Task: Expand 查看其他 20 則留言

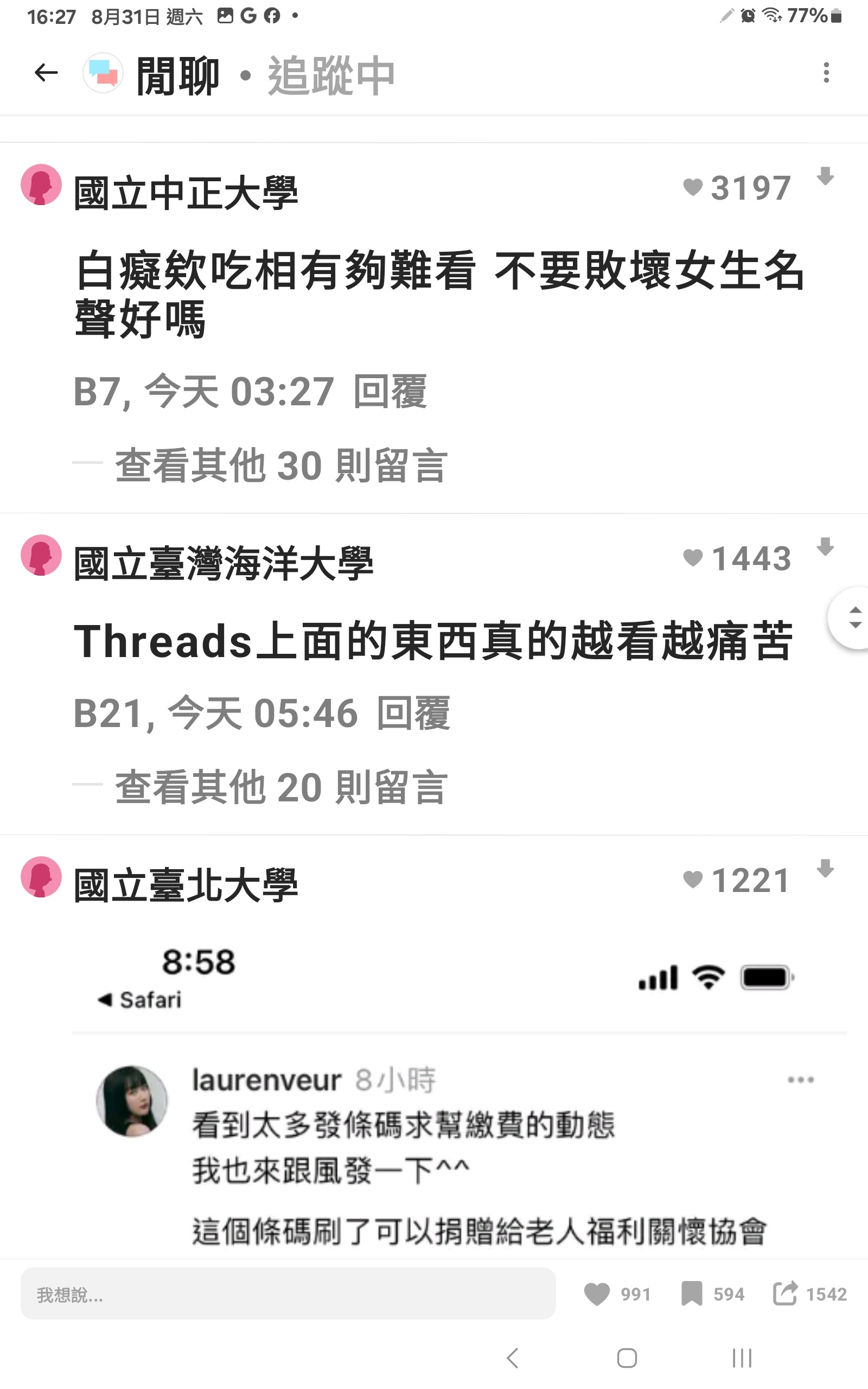Action: [280, 786]
